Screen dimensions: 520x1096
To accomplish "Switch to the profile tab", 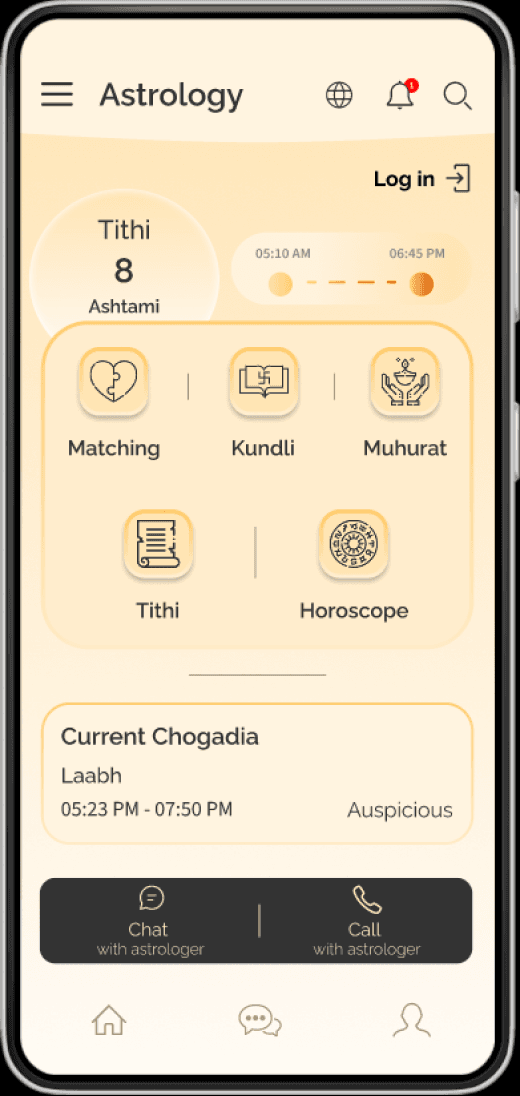I will pos(411,1021).
